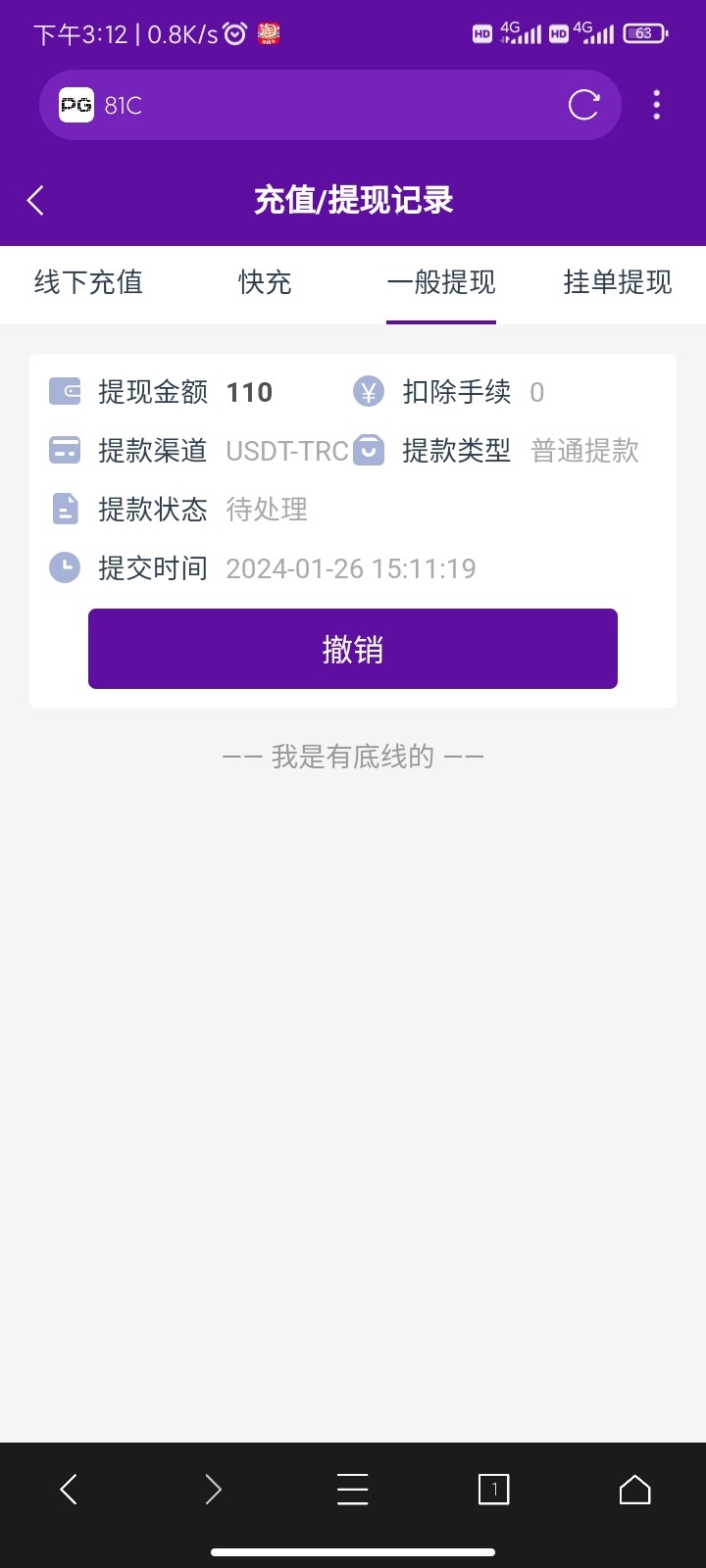The width and height of the screenshot is (706, 1568).
Task: Tap the home button in the navigation bar
Action: pyautogui.click(x=633, y=1489)
